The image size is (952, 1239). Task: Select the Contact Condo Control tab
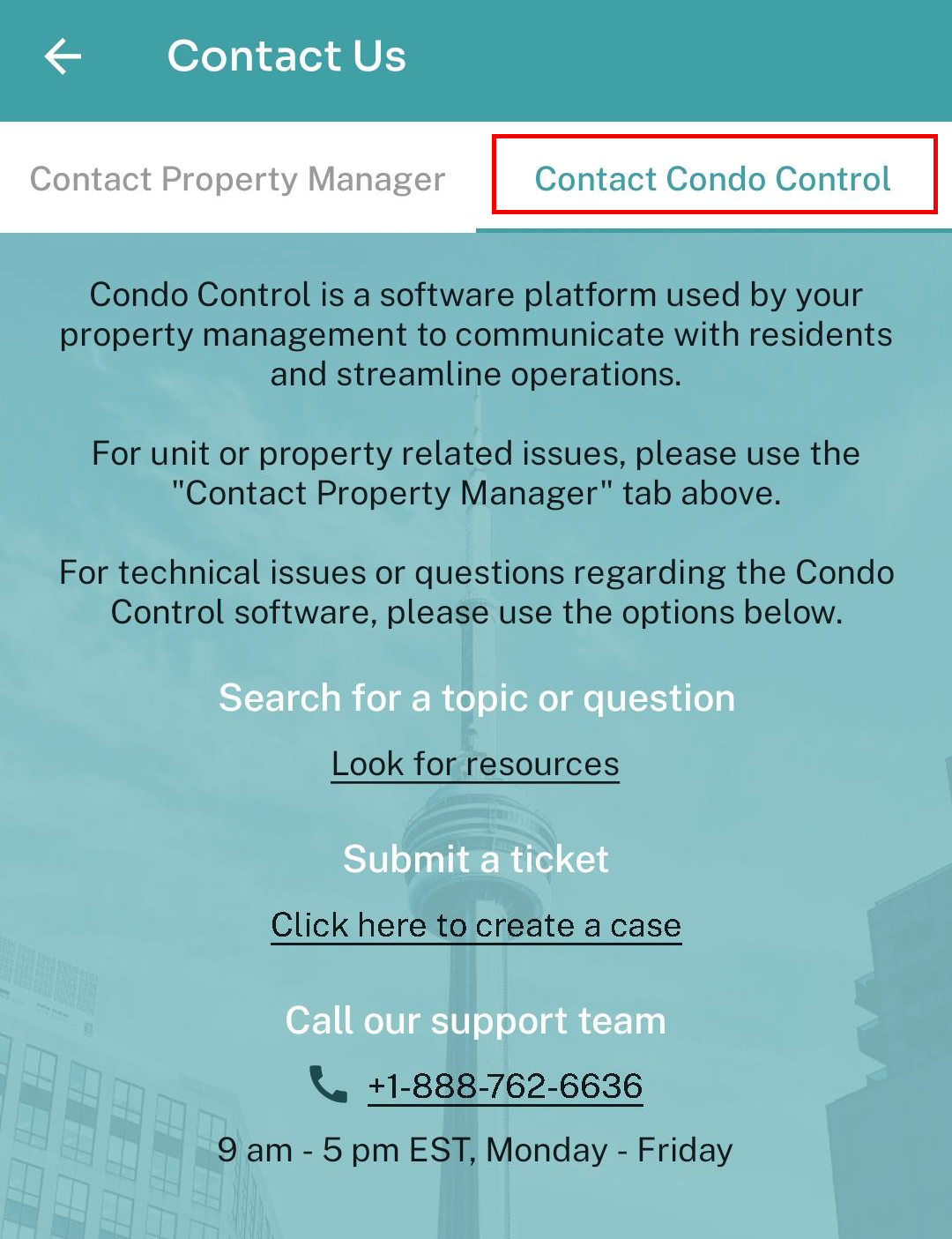[x=712, y=179]
